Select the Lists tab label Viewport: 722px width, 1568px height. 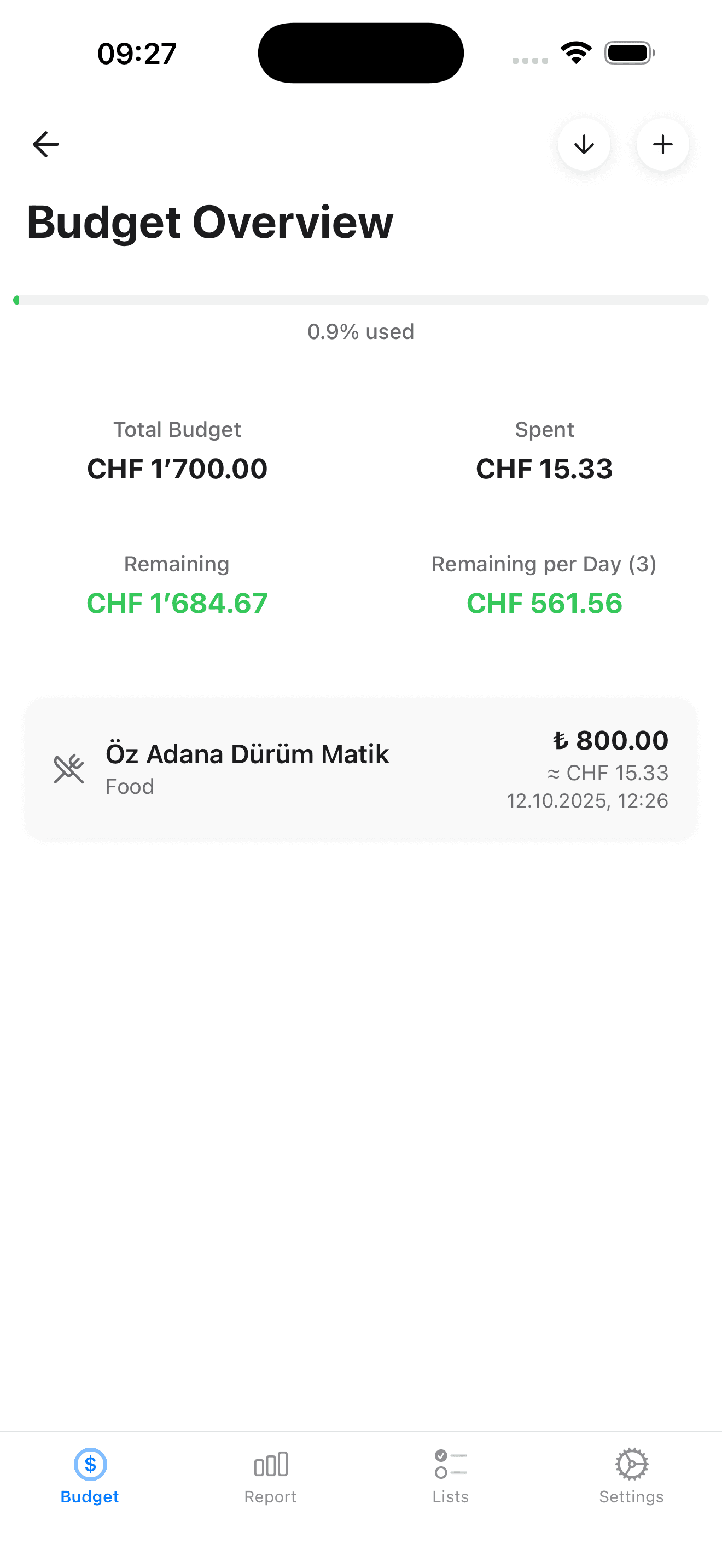(451, 1497)
